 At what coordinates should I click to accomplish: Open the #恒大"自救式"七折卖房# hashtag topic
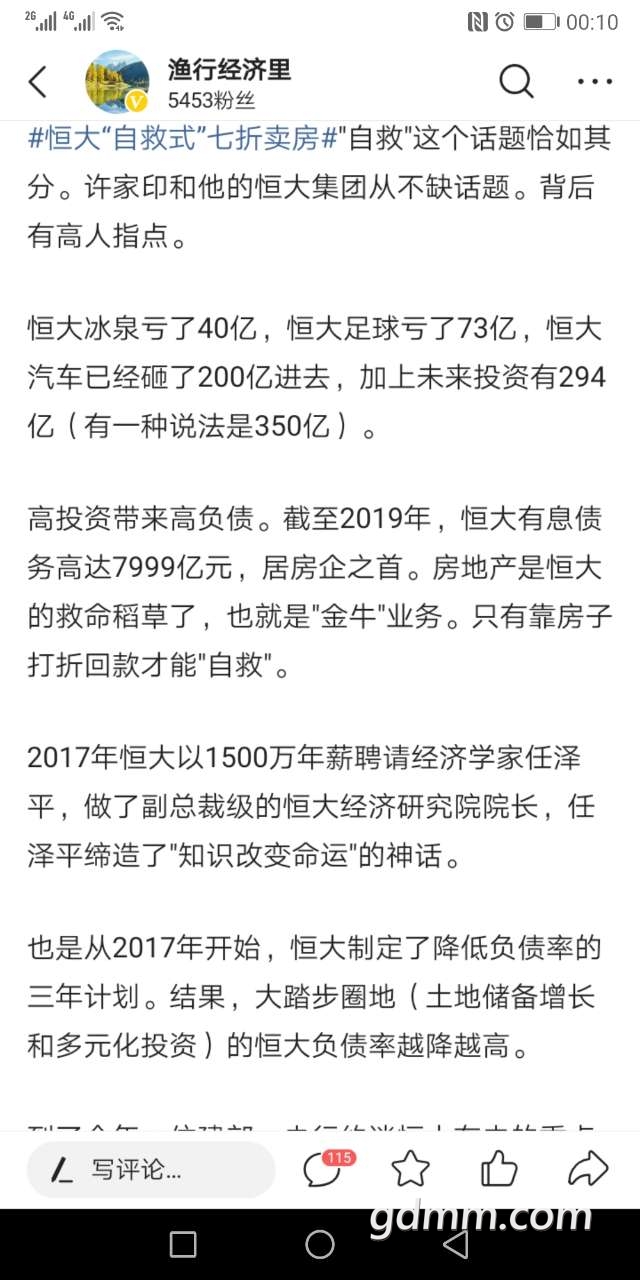pos(186,138)
